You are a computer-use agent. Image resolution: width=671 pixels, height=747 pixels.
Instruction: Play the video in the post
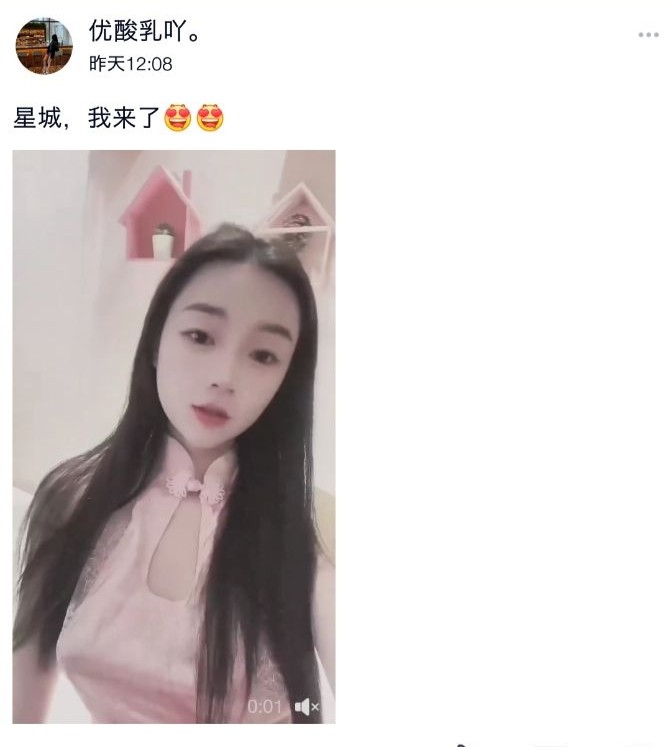coord(174,436)
